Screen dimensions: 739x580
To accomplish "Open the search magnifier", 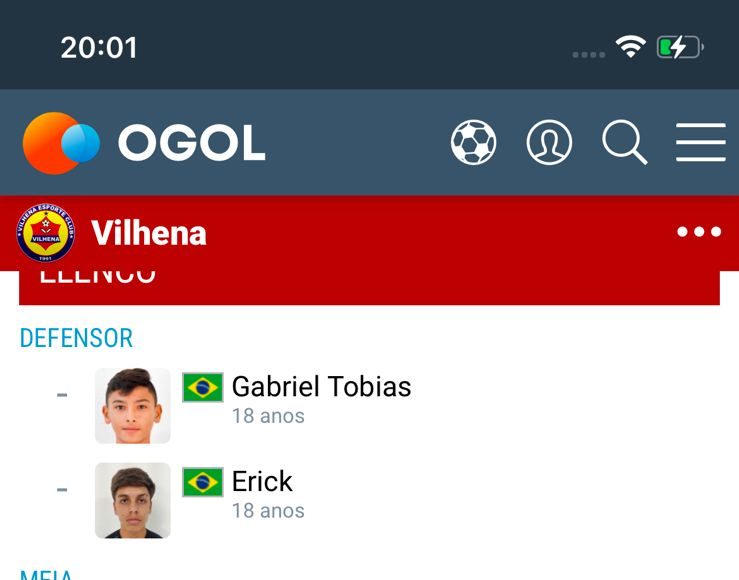I will point(624,143).
